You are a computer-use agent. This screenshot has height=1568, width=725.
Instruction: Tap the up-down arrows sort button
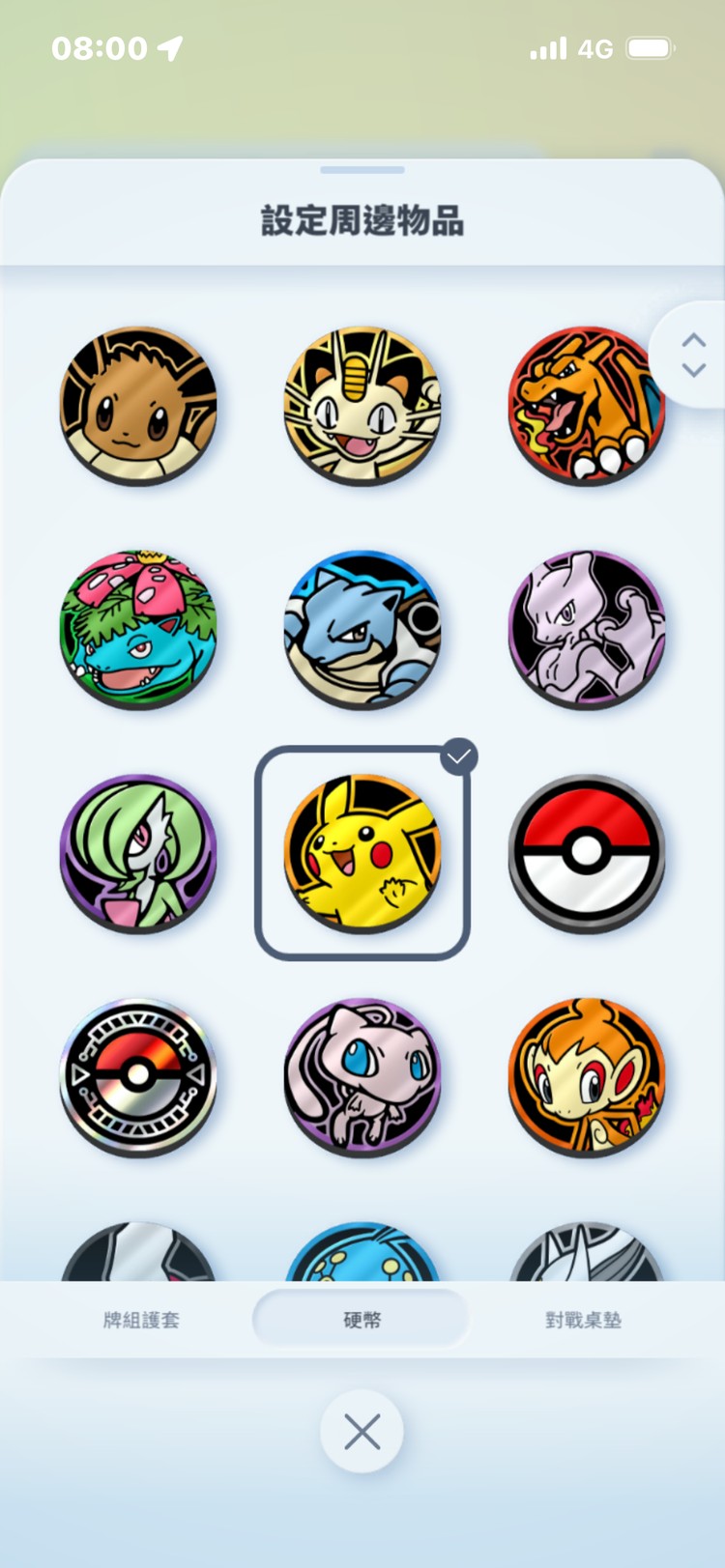tap(692, 355)
